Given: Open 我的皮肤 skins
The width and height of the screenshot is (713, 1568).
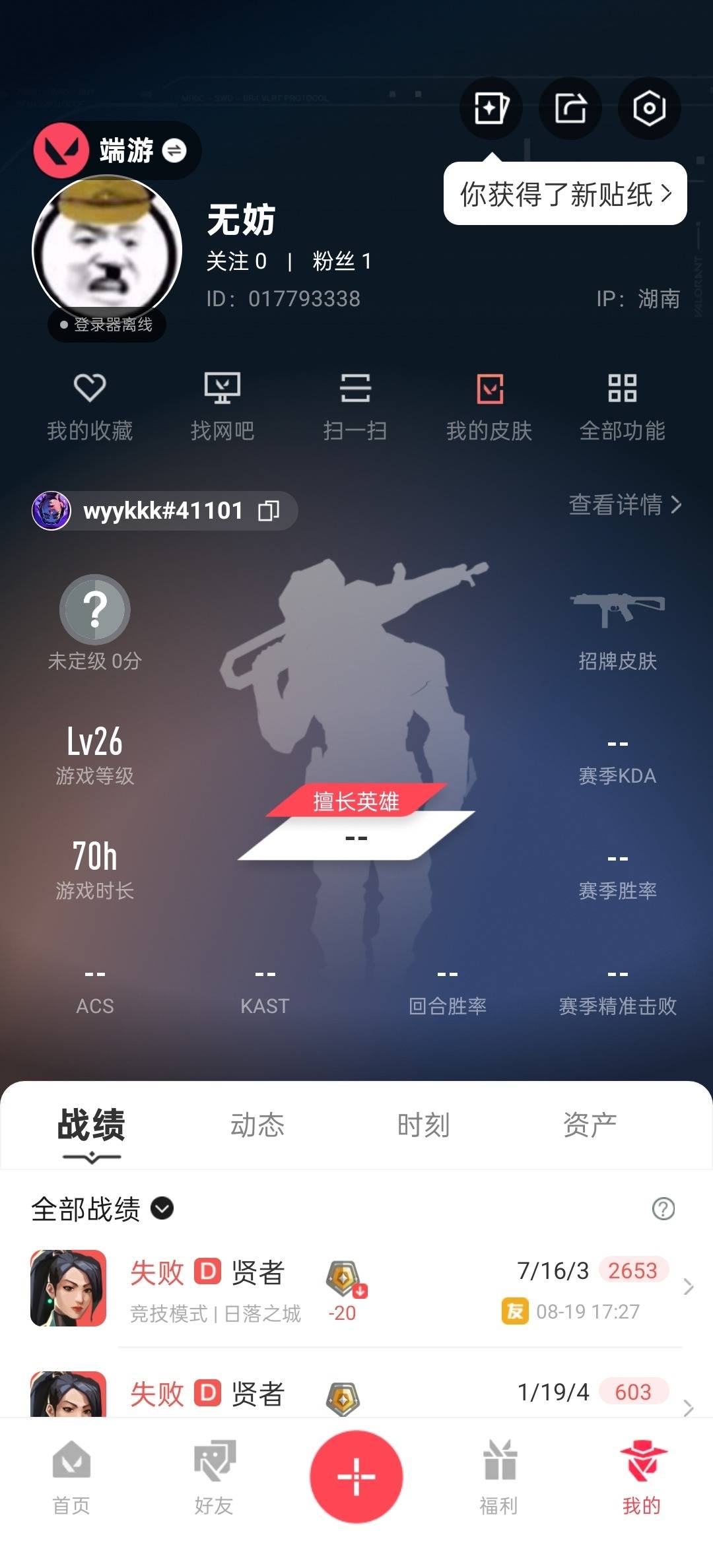Looking at the screenshot, I should coord(489,405).
